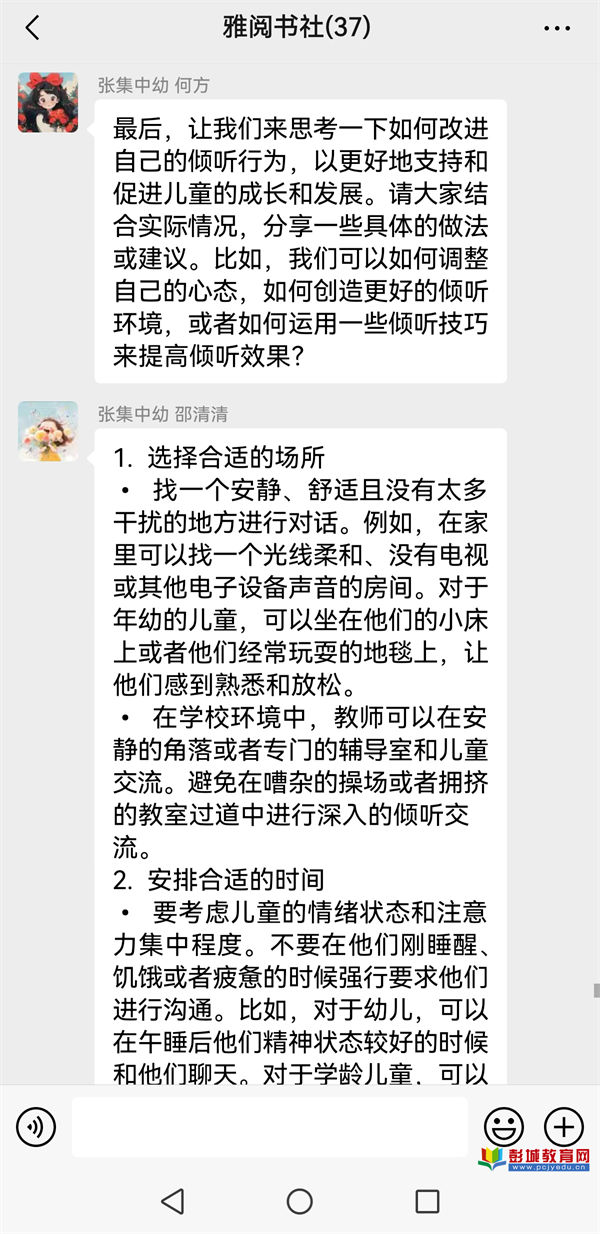The width and height of the screenshot is (600, 1234).
Task: Go to the system home screen
Action: pyautogui.click(x=300, y=1200)
